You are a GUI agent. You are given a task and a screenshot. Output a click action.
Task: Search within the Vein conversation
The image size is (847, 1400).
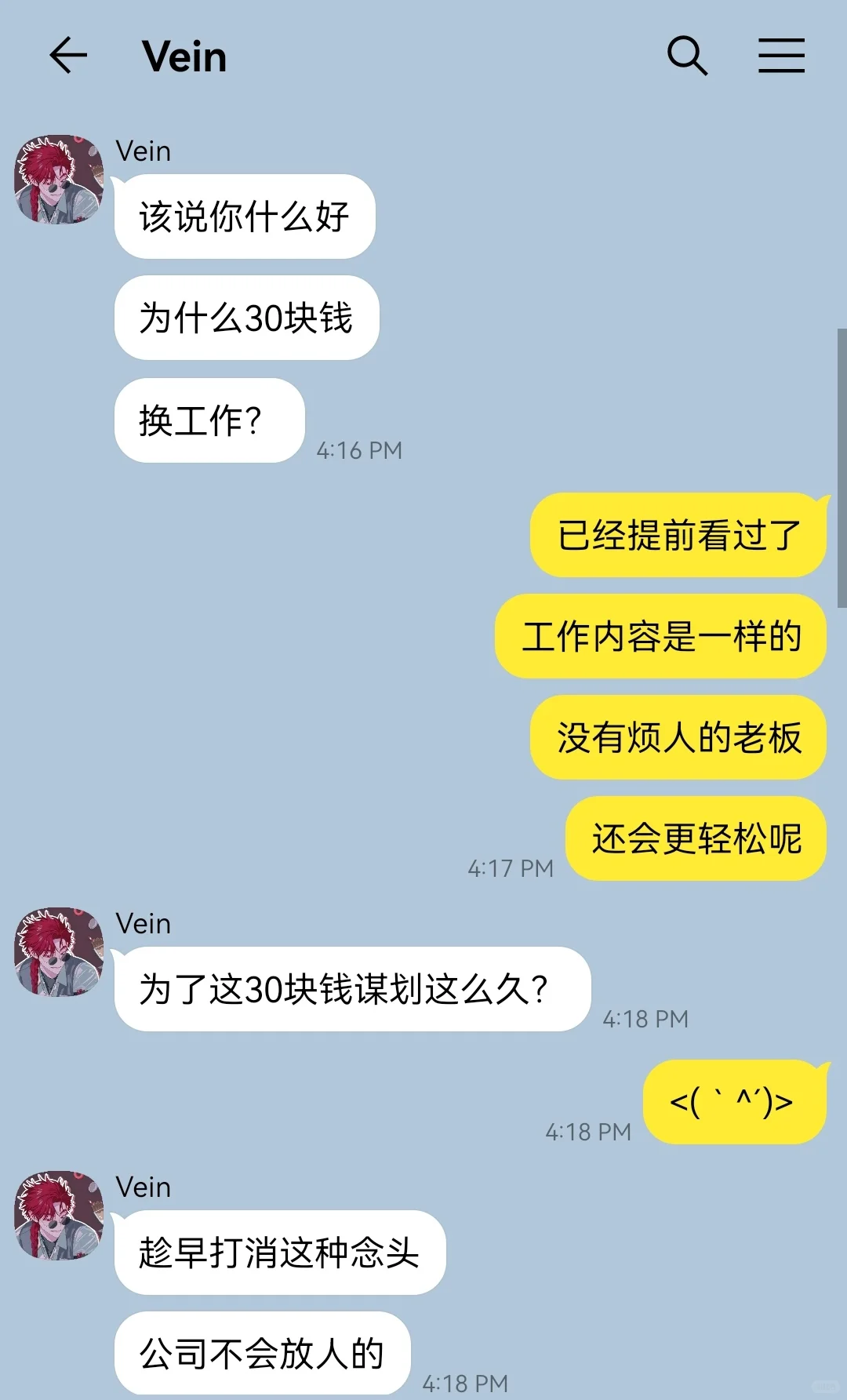pyautogui.click(x=687, y=56)
